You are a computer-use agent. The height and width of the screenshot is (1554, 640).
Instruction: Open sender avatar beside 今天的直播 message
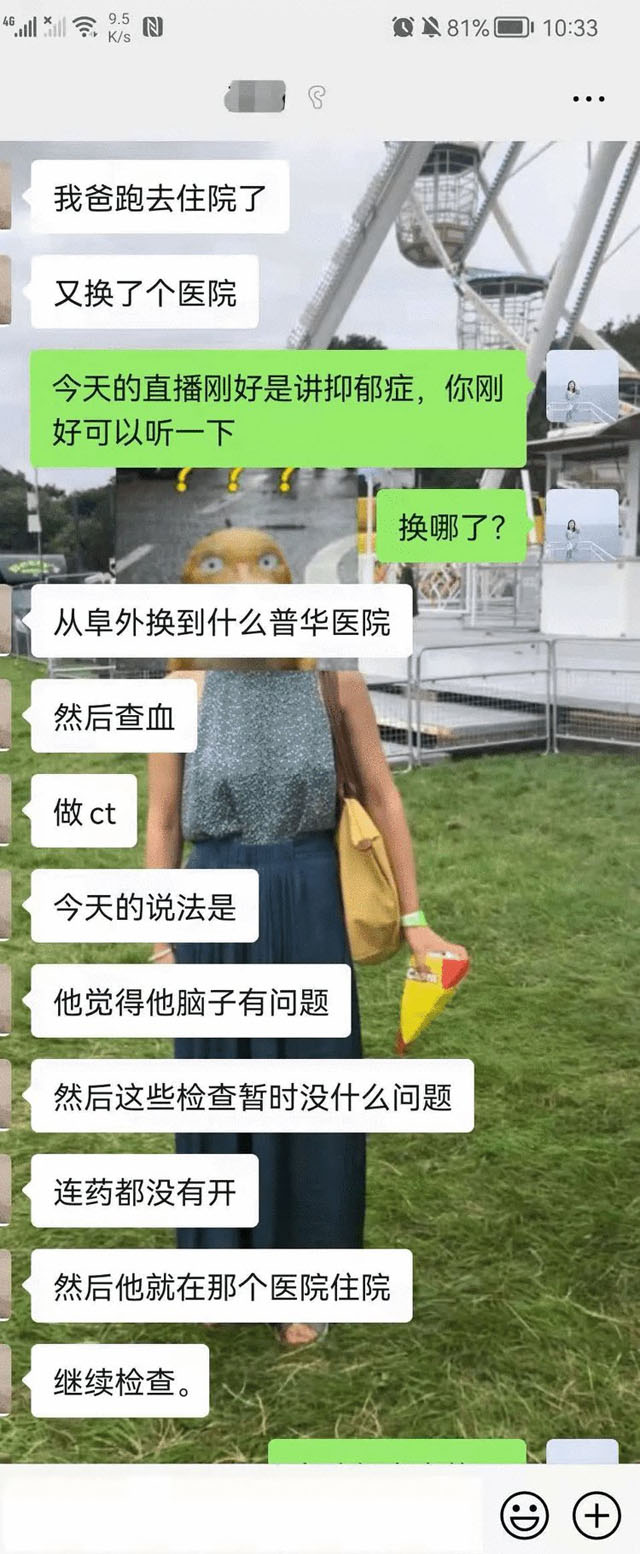coord(582,386)
